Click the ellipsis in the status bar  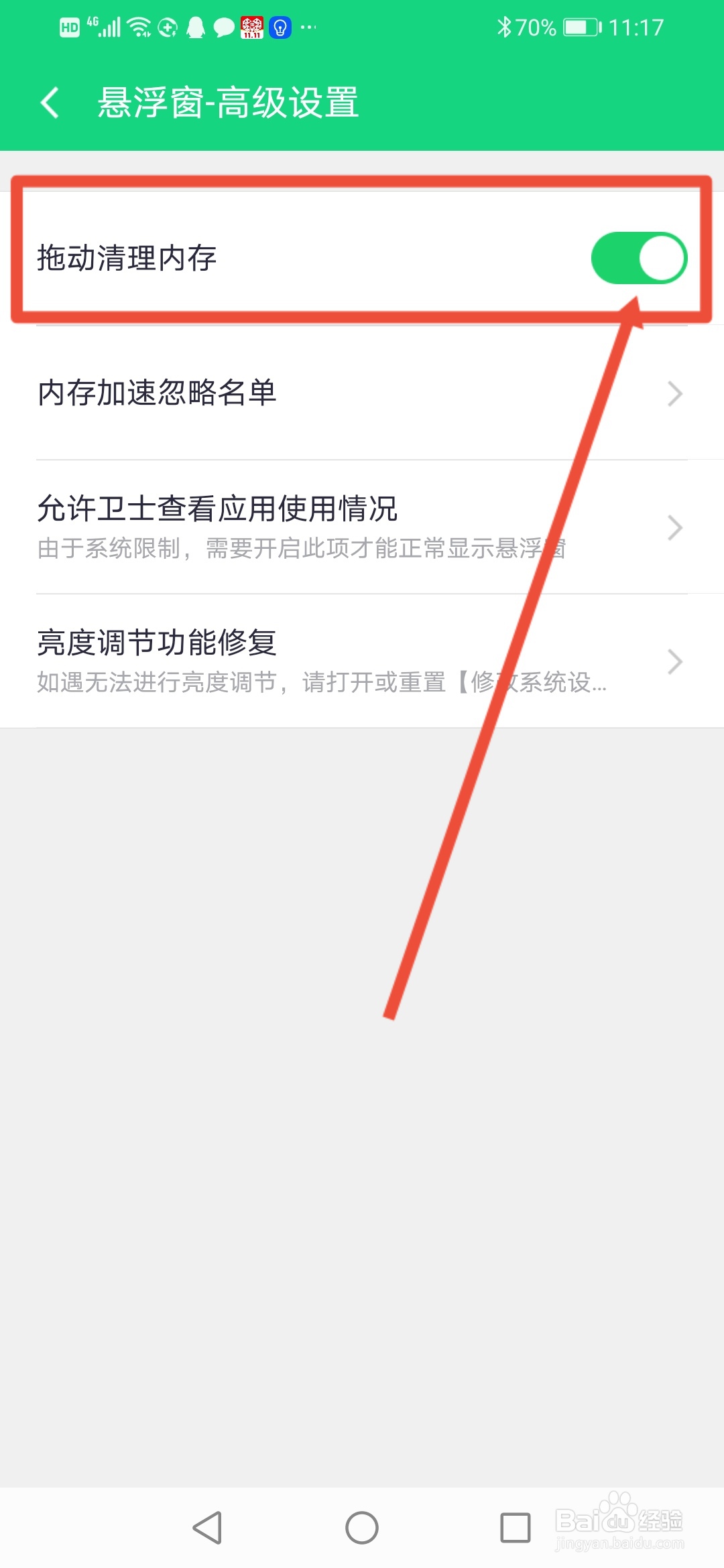[308, 27]
